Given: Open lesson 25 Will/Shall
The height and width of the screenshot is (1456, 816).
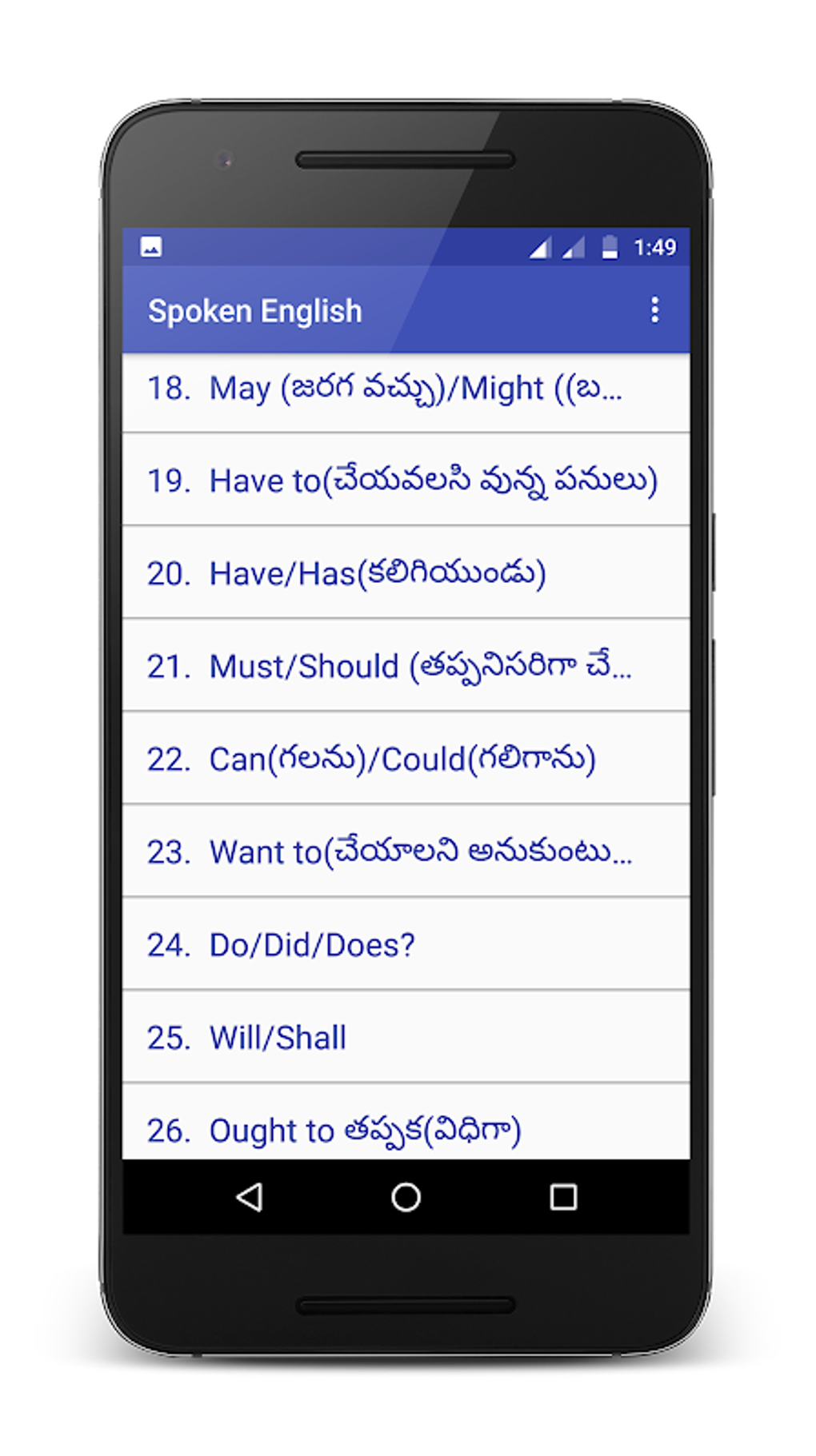Looking at the screenshot, I should [406, 1036].
